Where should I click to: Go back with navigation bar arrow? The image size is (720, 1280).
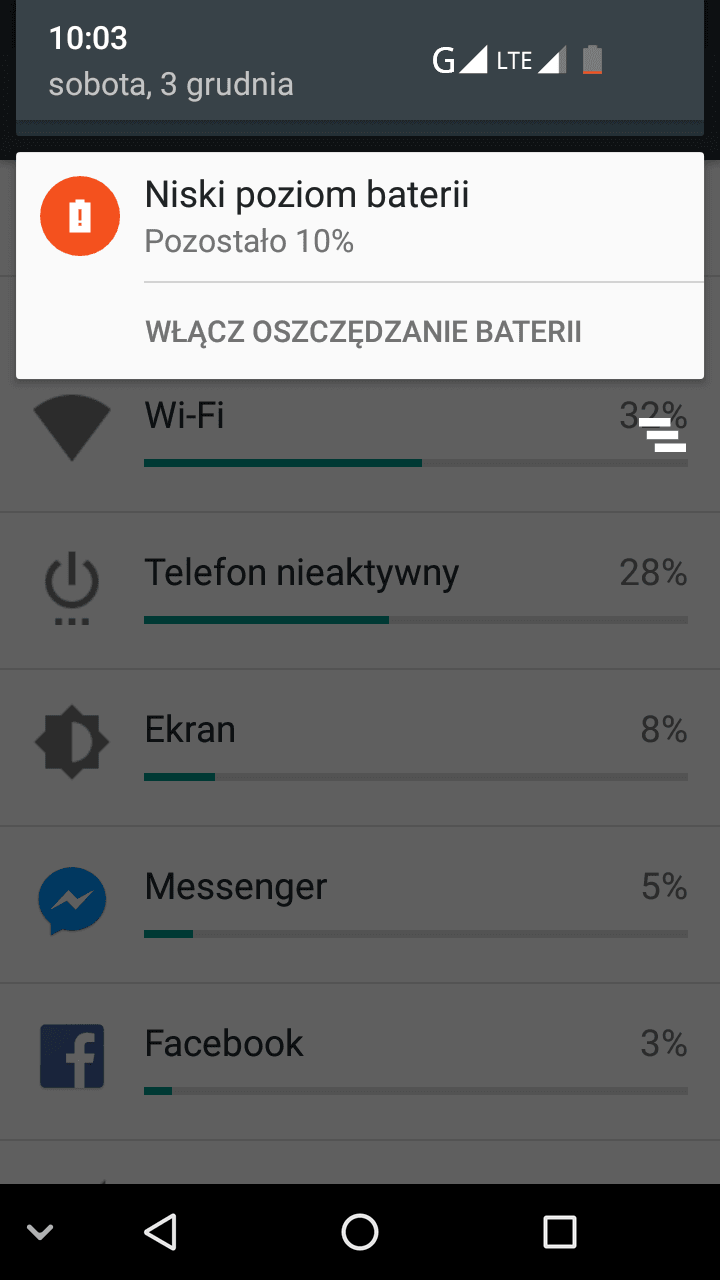tap(160, 1232)
